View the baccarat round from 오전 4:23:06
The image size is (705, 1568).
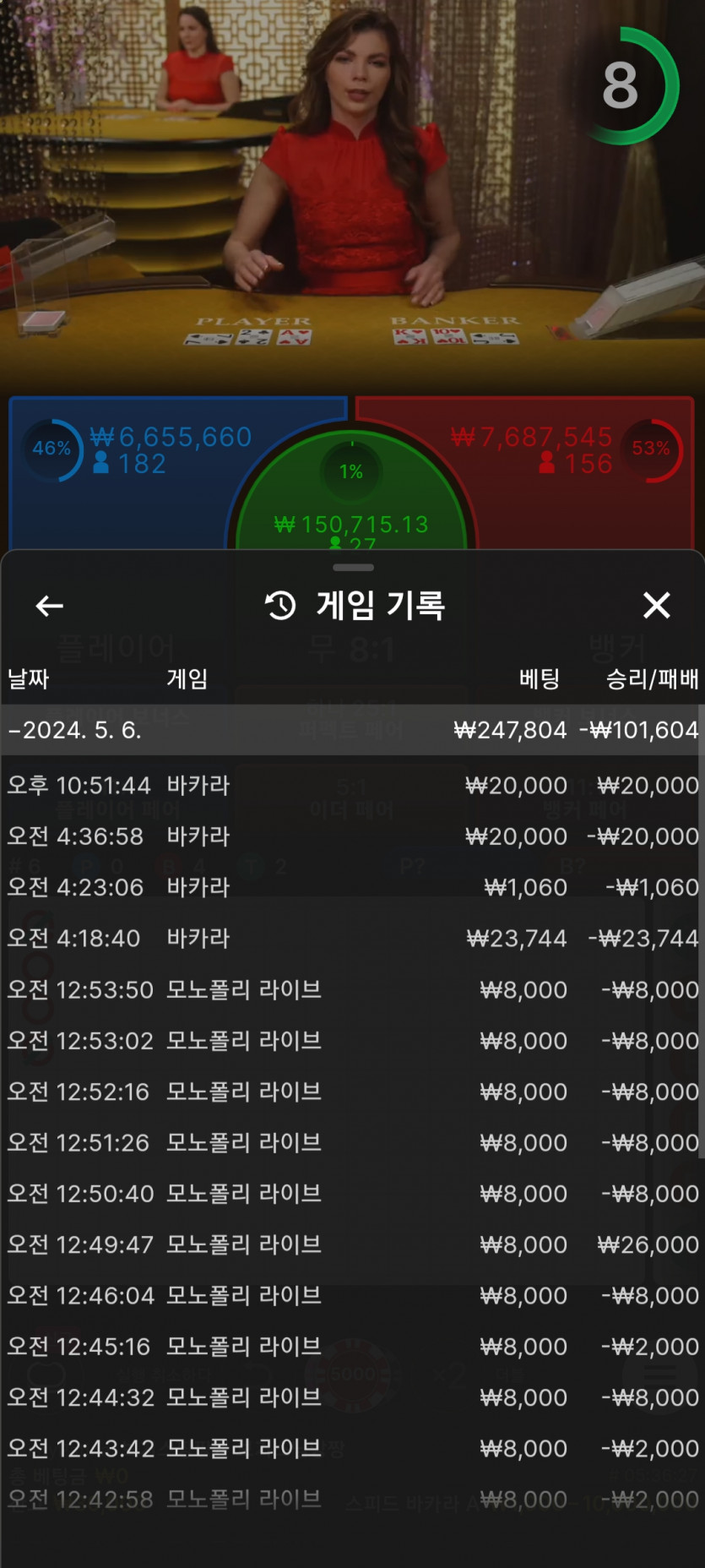352,887
